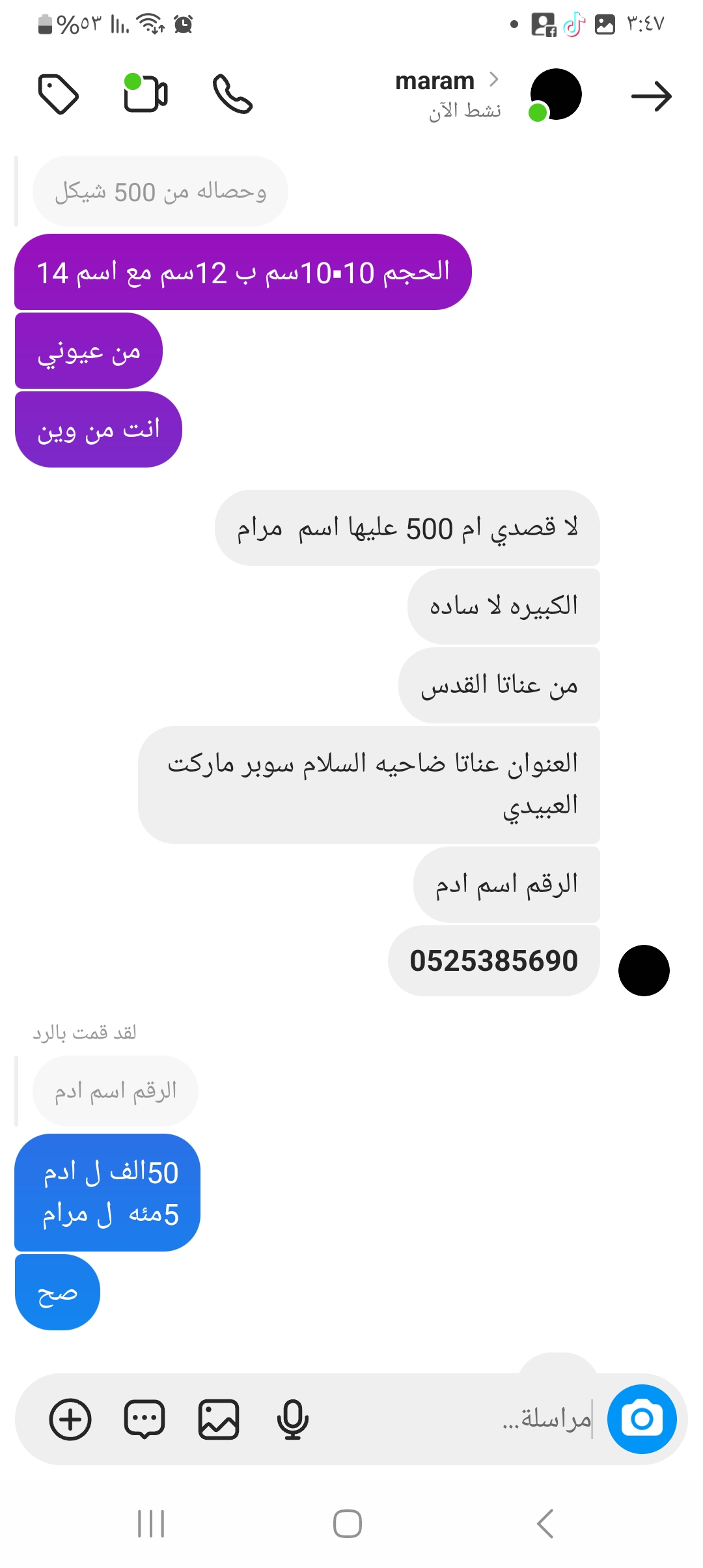Start a video call with maram
703x1568 pixels.
coord(146,94)
